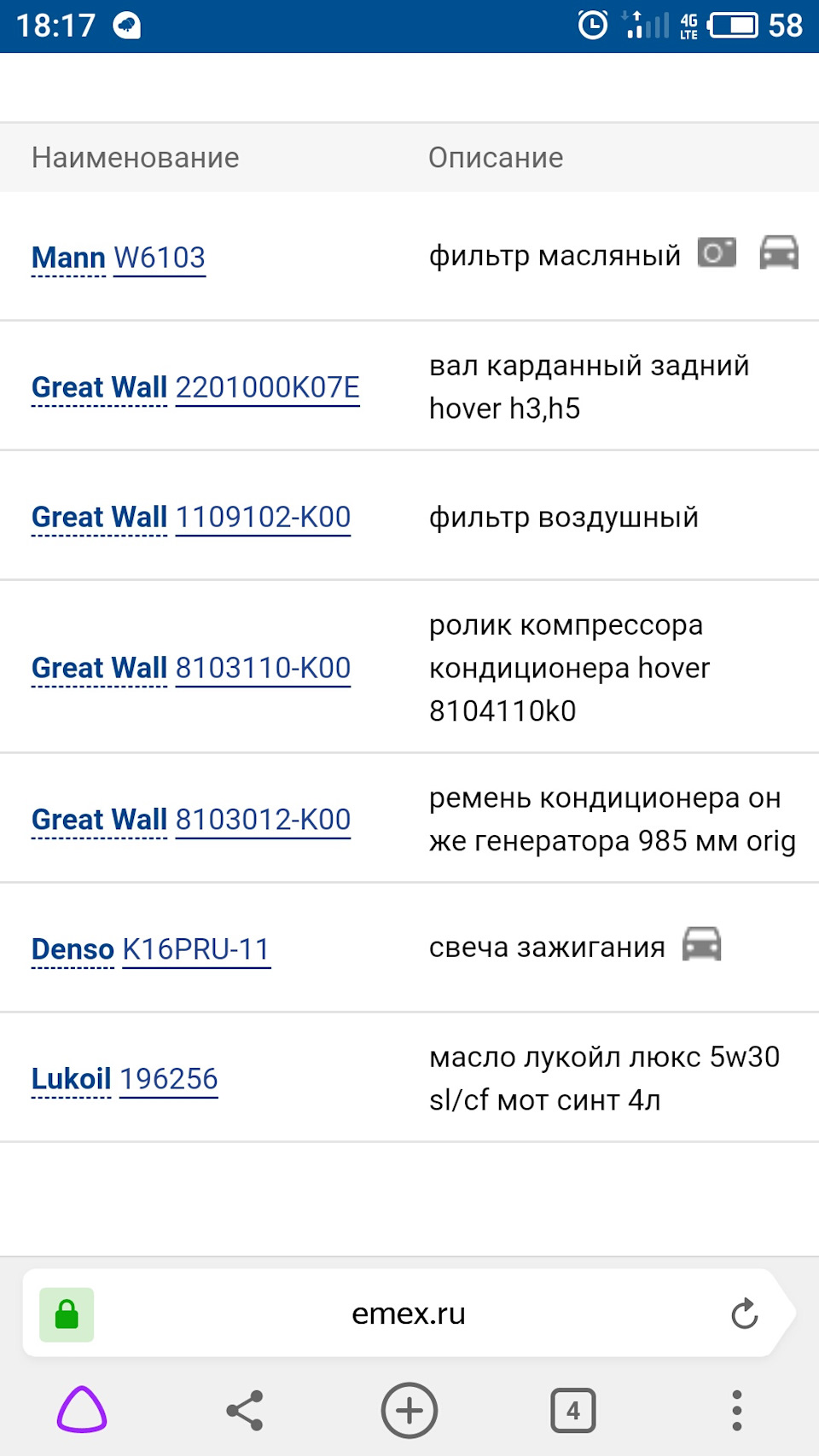Show car applicability for Denso spark plug
This screenshot has width=819, height=1456.
point(701,945)
